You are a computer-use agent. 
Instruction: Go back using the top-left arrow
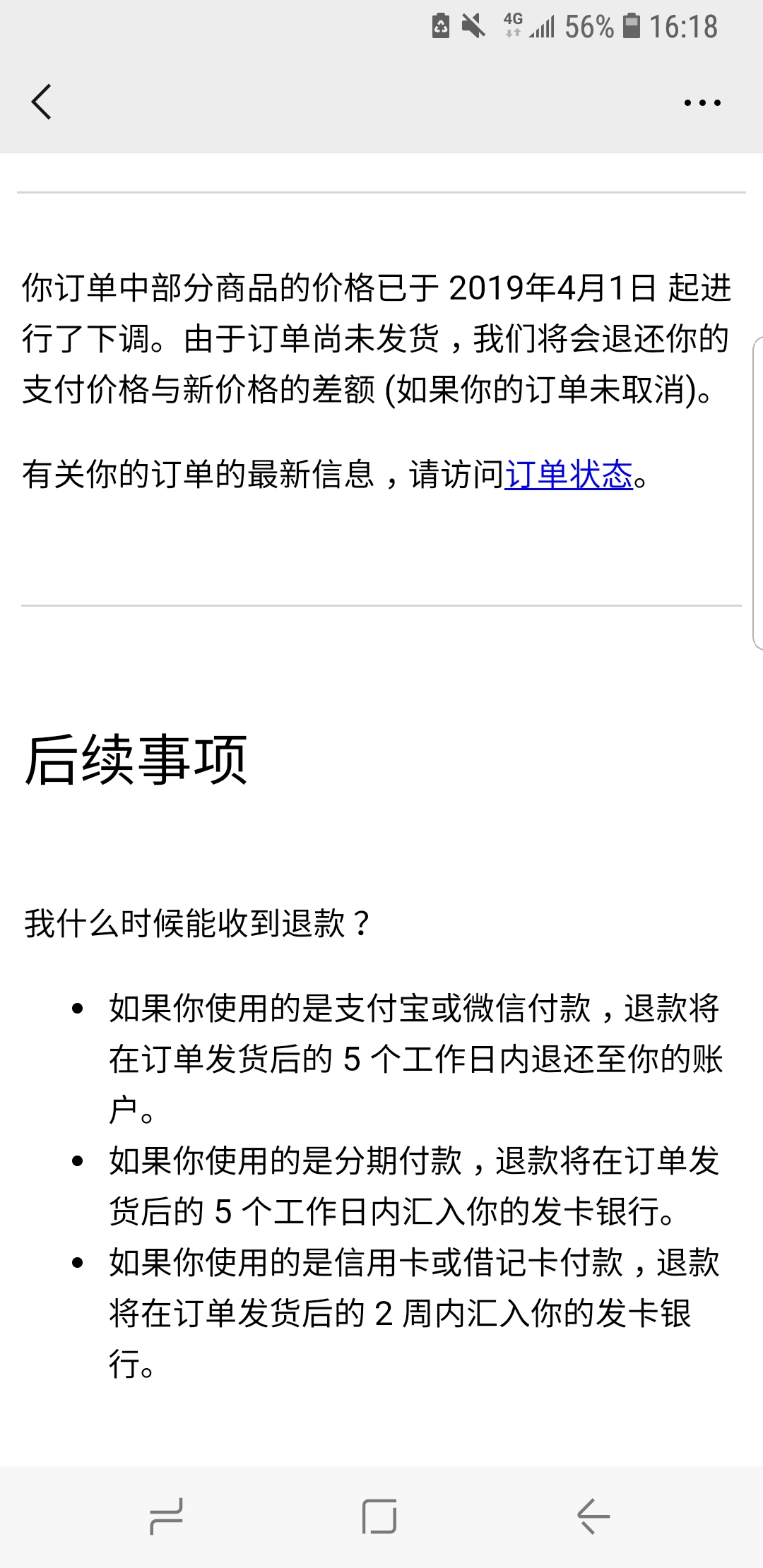42,102
